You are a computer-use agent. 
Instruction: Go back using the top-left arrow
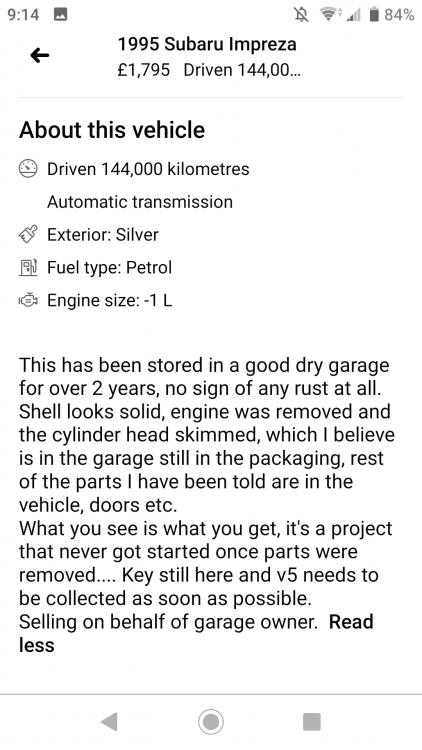coord(40,56)
